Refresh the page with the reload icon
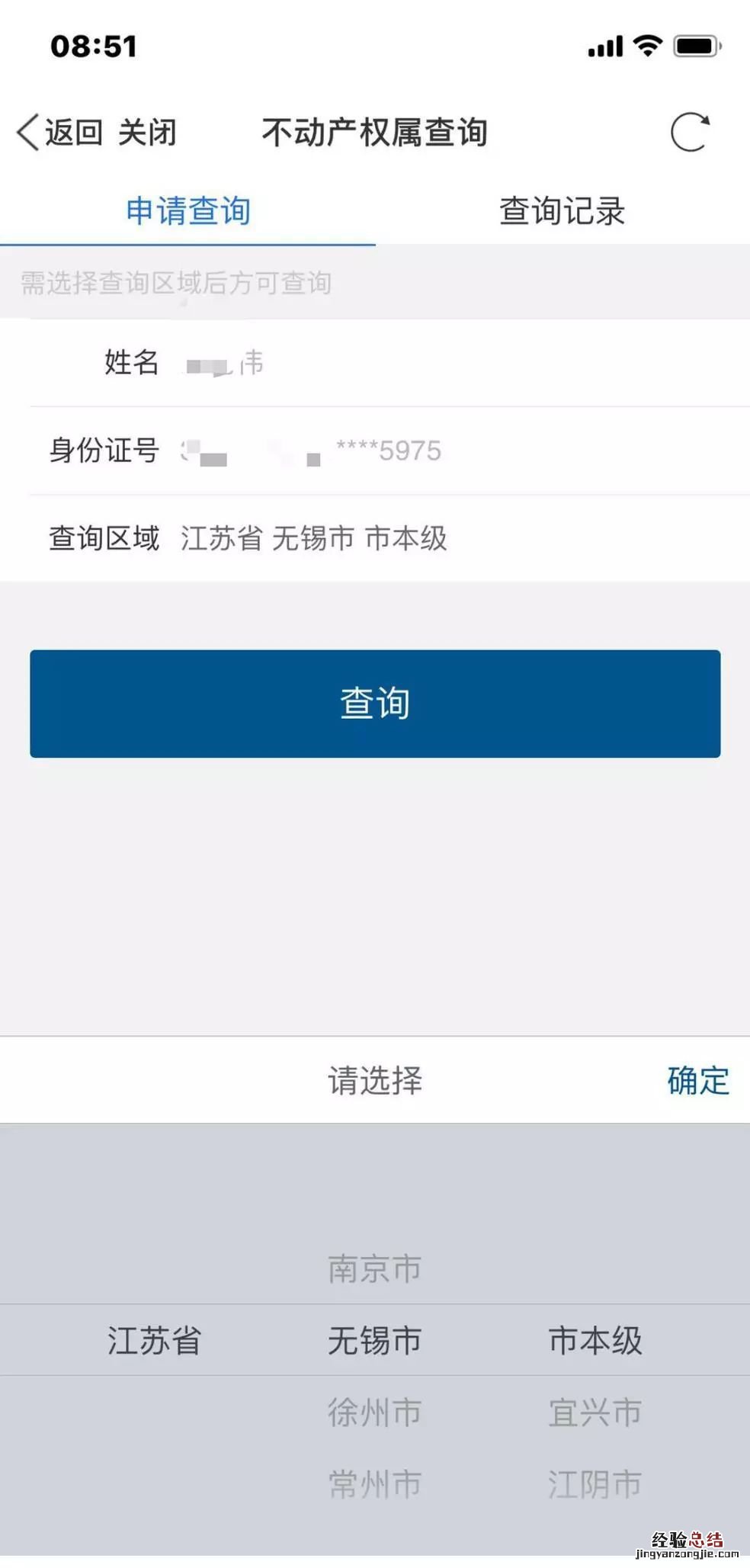The image size is (750, 1568). (x=690, y=133)
